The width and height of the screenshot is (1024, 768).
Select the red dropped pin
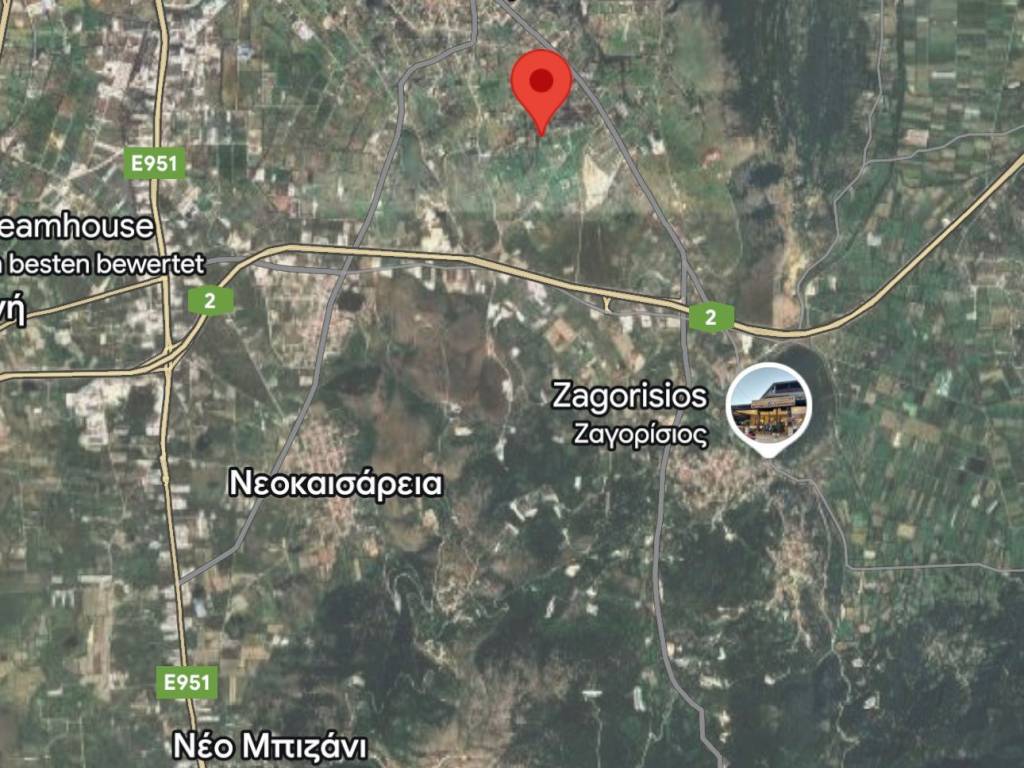click(541, 86)
